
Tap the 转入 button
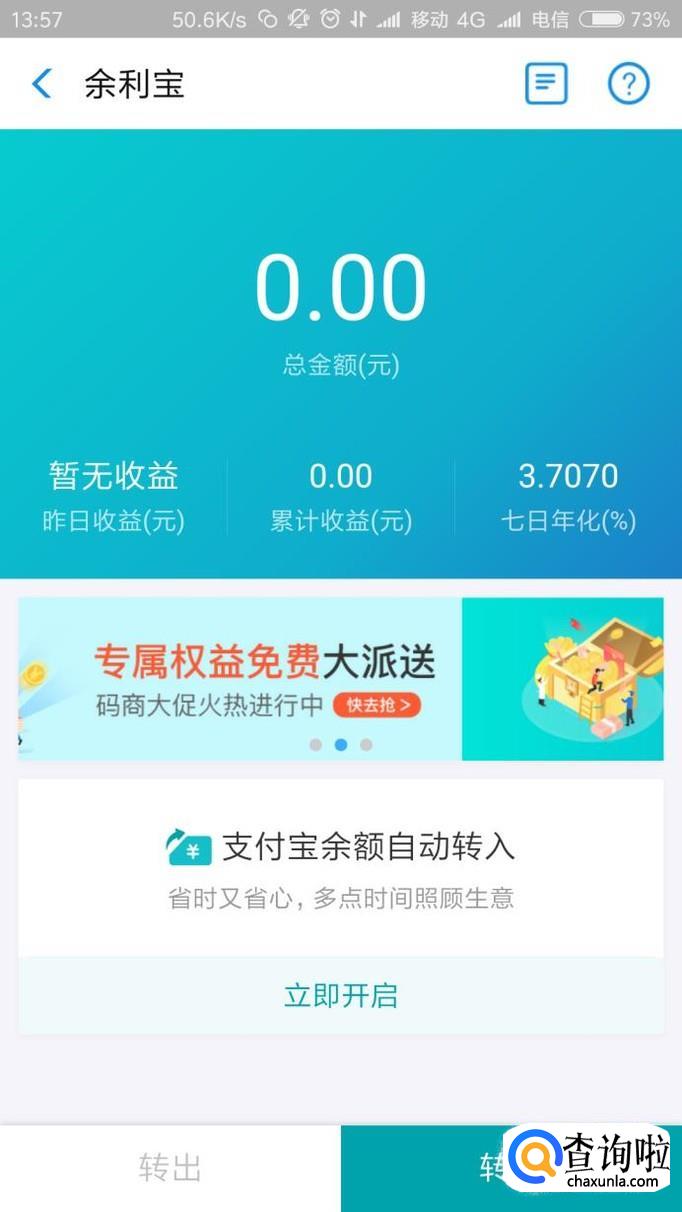(511, 1168)
